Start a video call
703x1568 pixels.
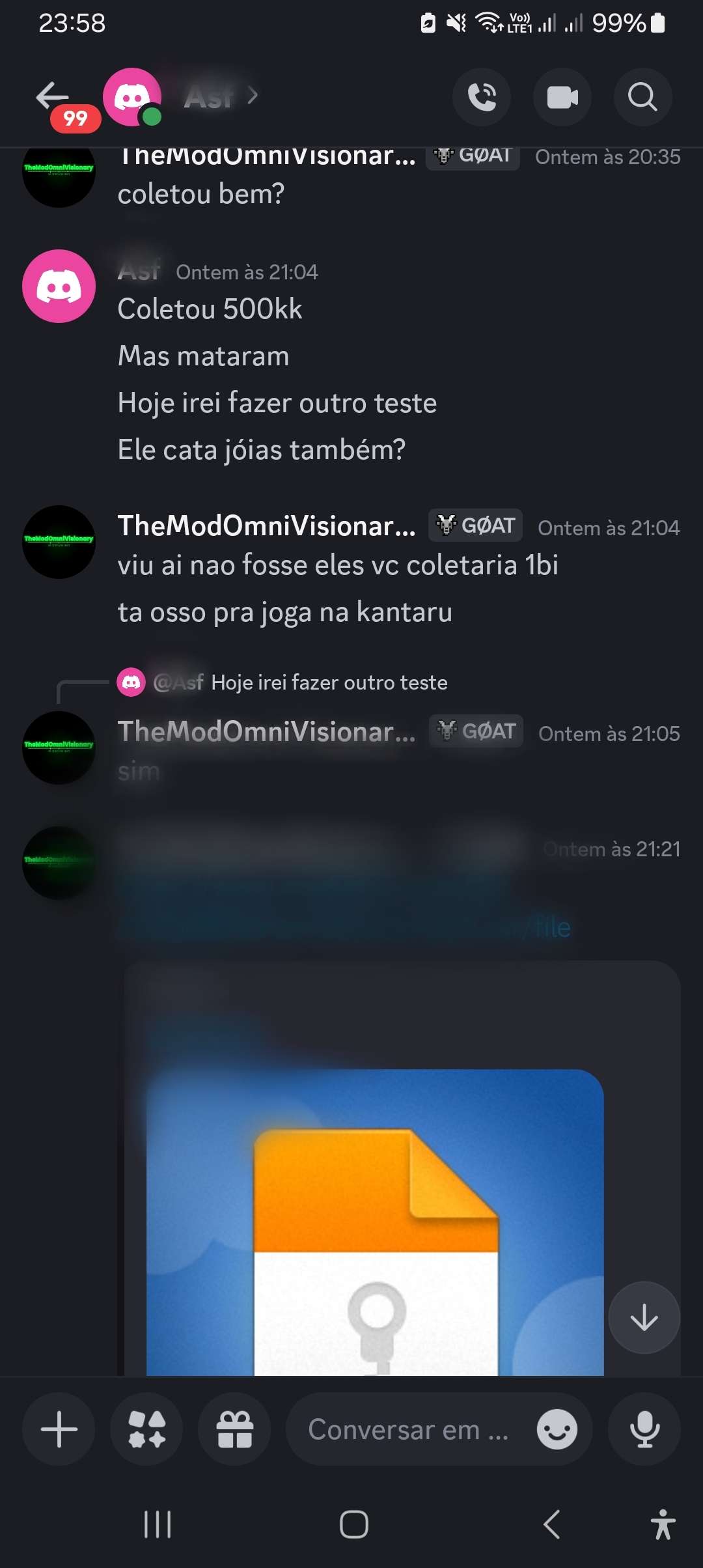[562, 98]
